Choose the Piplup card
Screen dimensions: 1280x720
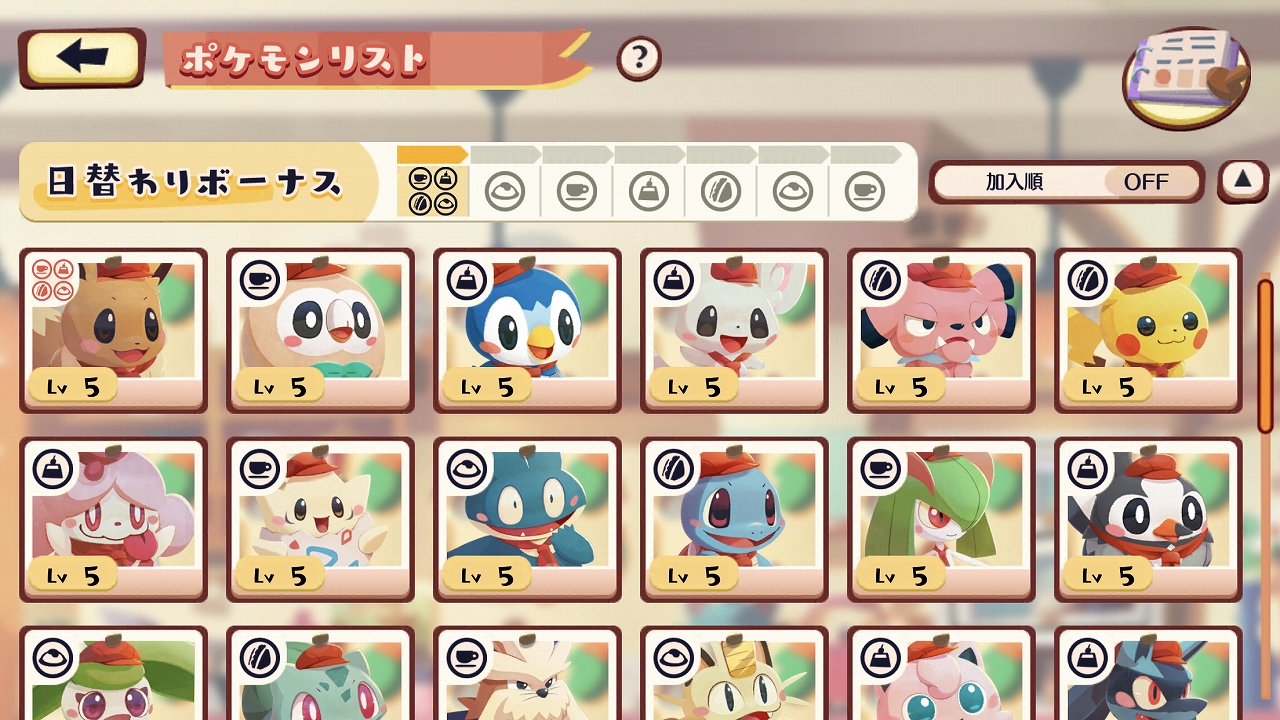(x=527, y=330)
